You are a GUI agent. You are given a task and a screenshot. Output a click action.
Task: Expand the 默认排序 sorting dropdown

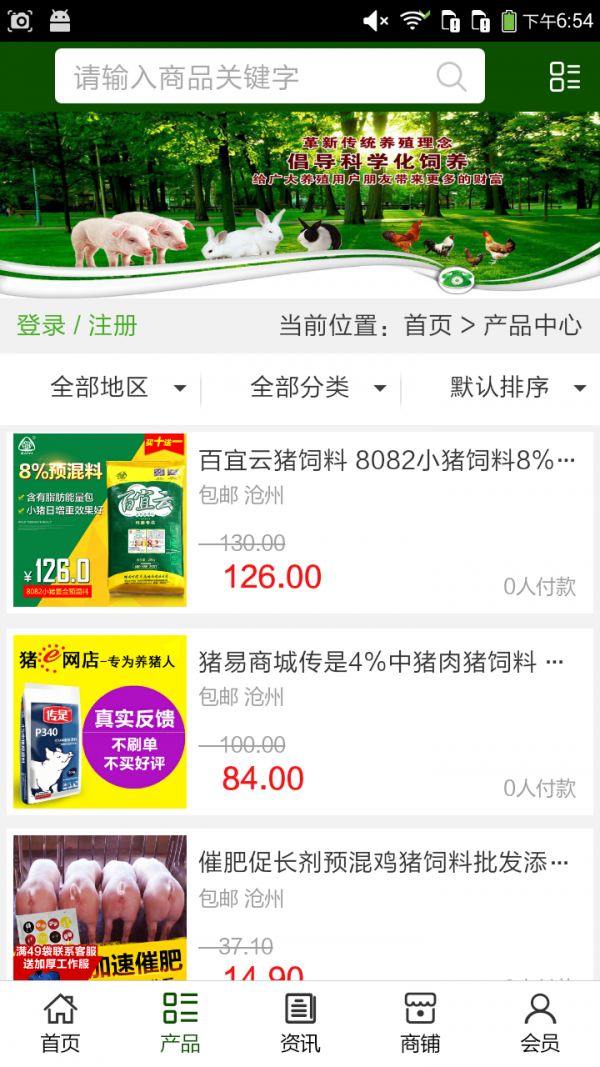516,388
